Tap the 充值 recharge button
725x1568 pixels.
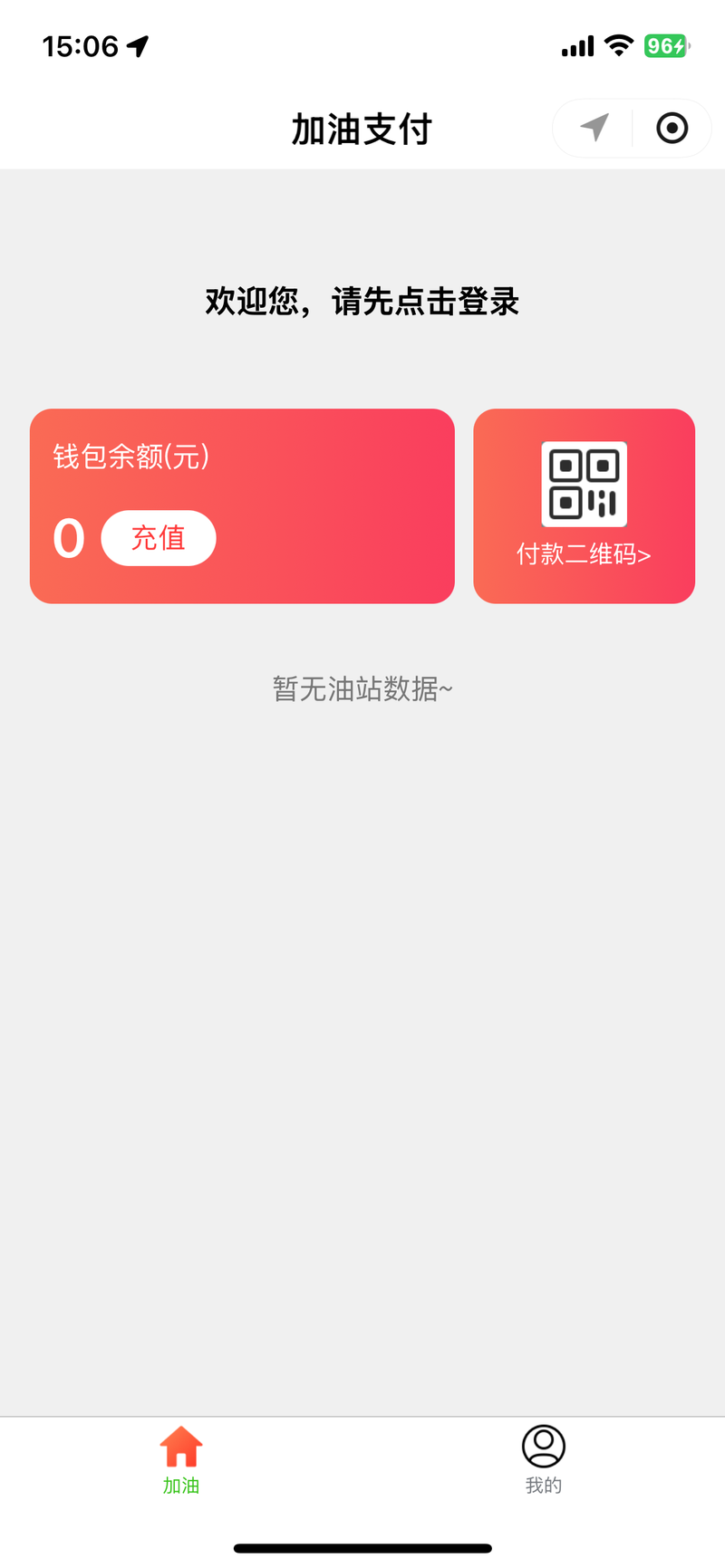point(159,538)
